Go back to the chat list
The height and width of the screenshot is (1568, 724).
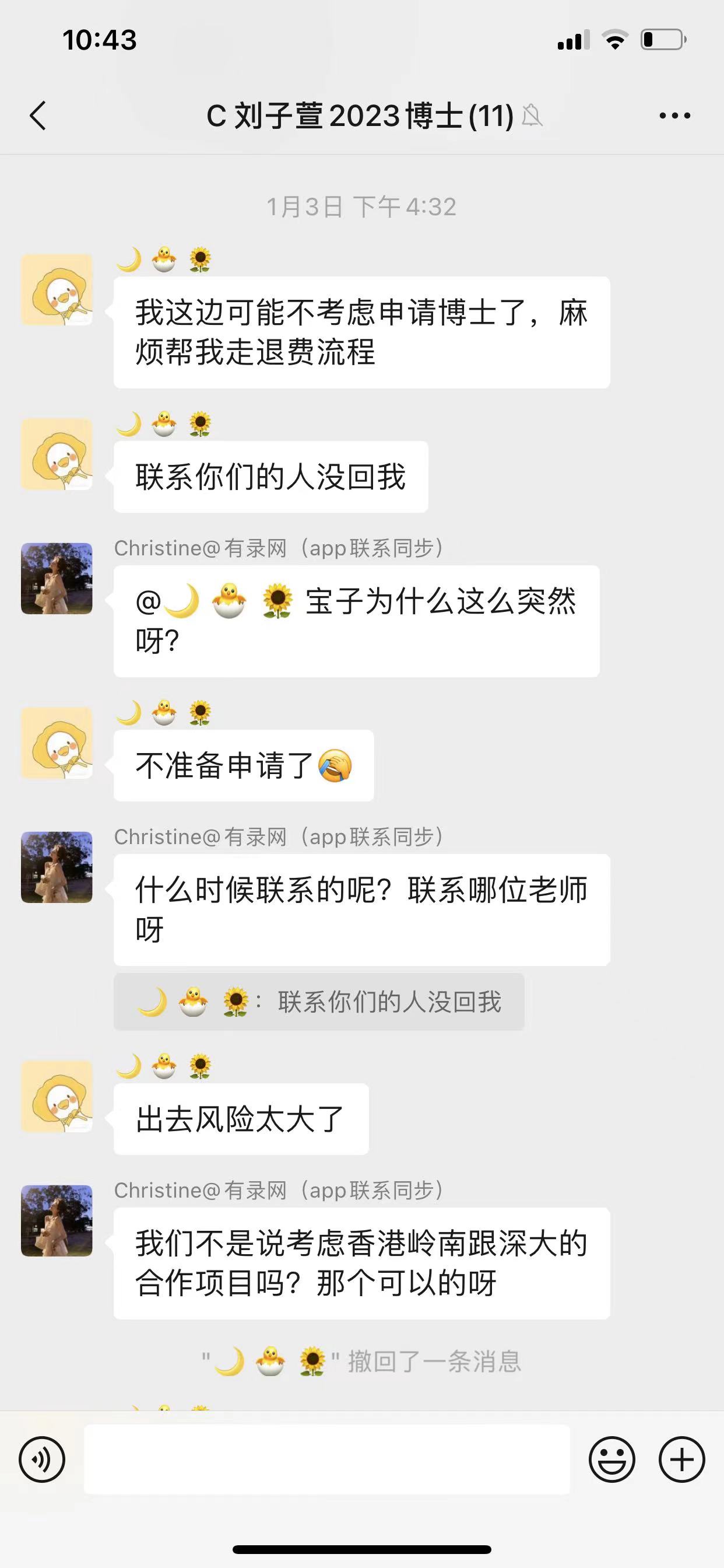[38, 116]
